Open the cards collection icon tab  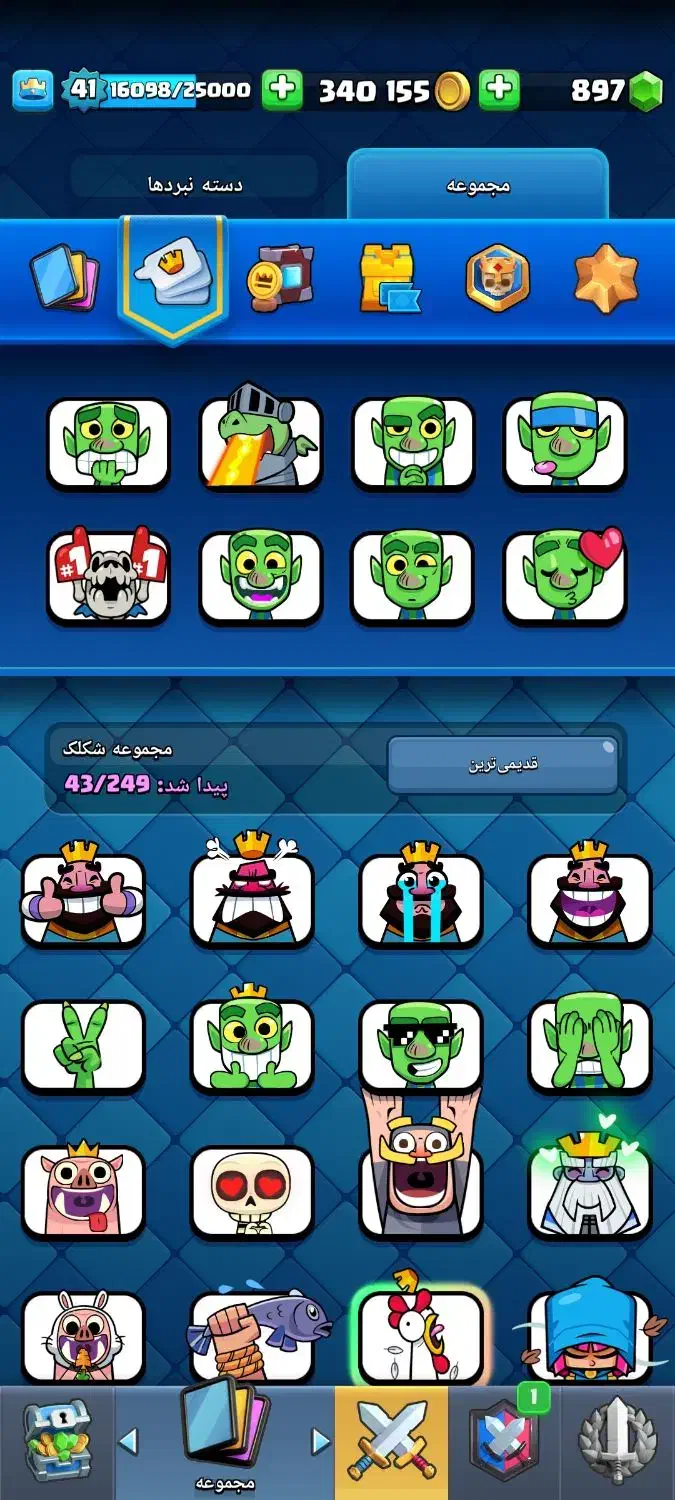[x=65, y=278]
